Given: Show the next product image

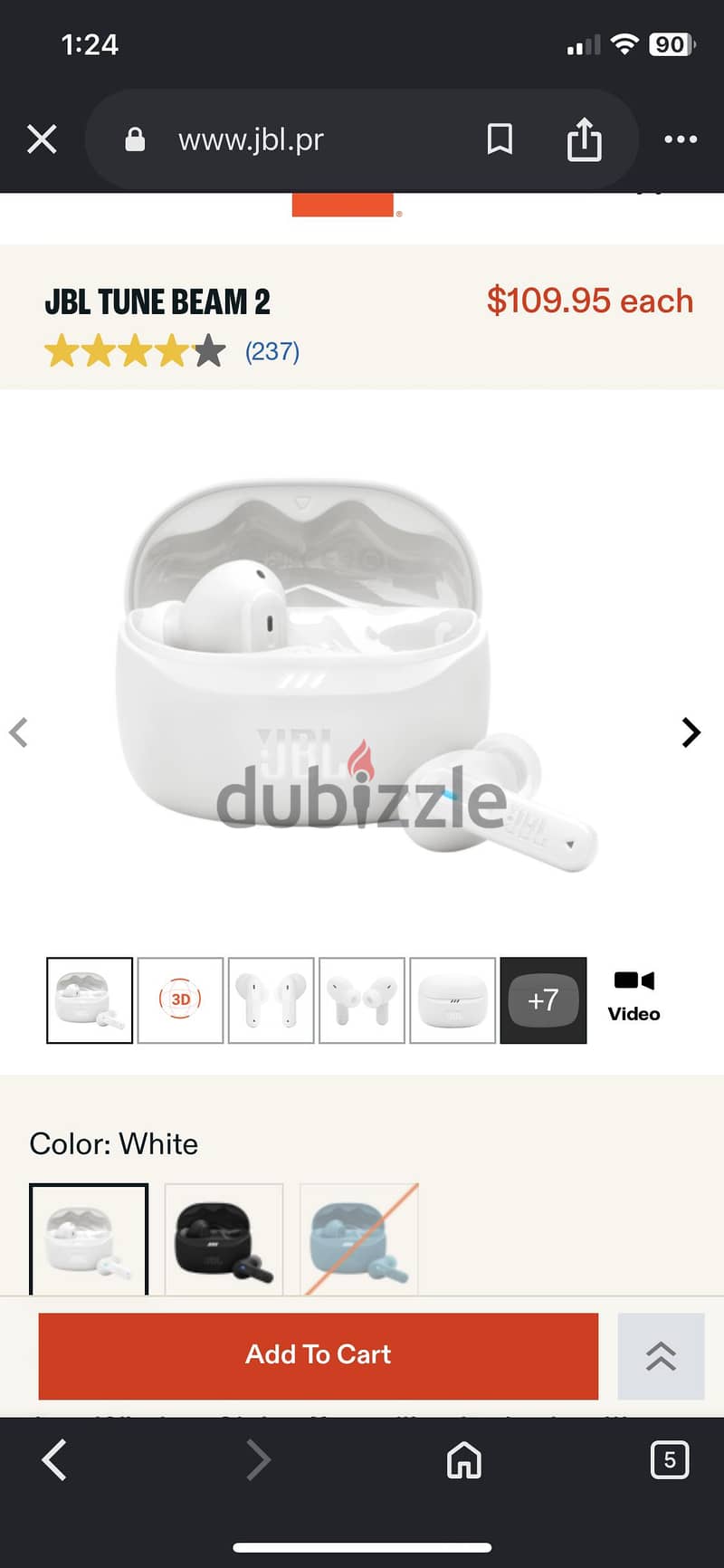Looking at the screenshot, I should [691, 732].
